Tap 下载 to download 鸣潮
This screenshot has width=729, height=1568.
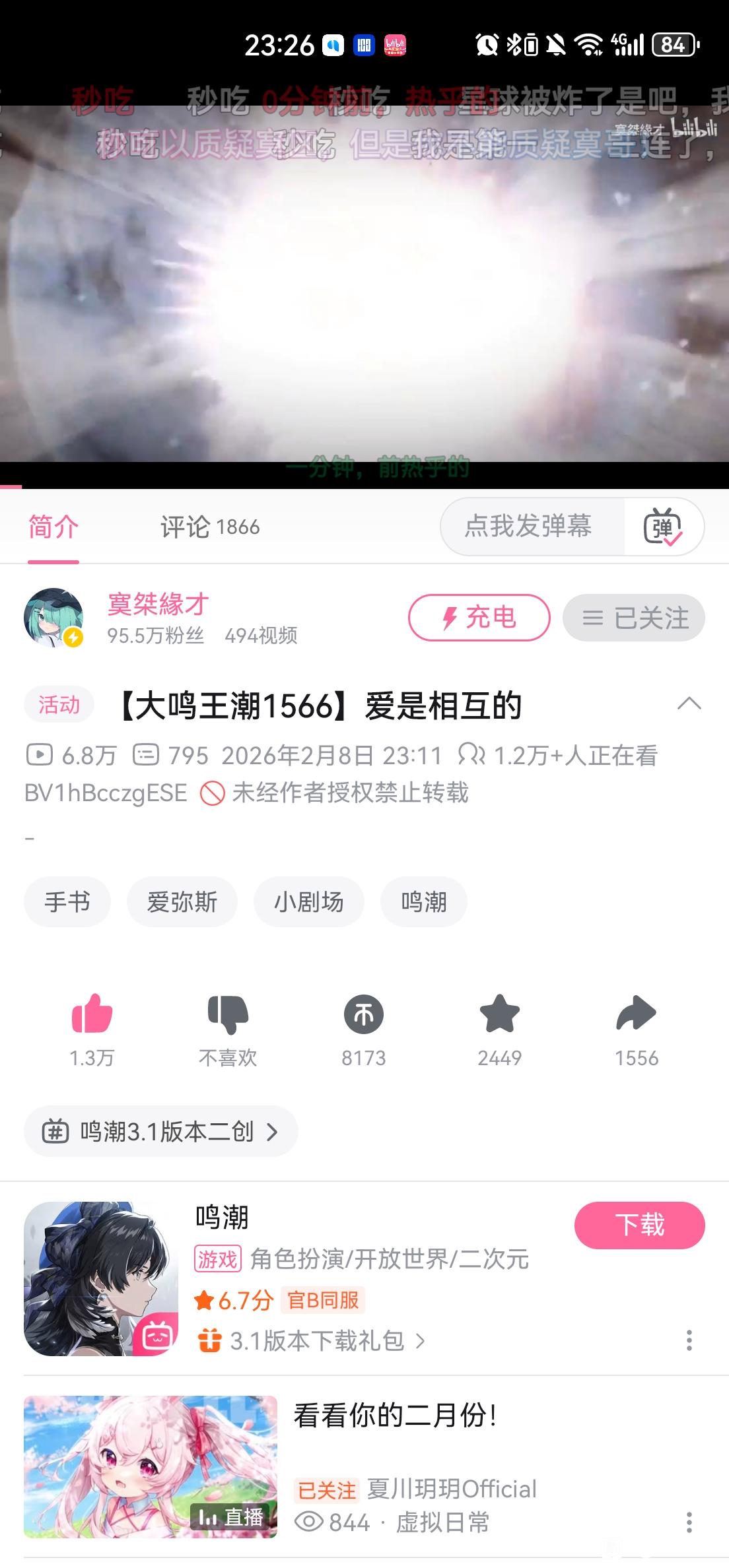click(x=639, y=1225)
